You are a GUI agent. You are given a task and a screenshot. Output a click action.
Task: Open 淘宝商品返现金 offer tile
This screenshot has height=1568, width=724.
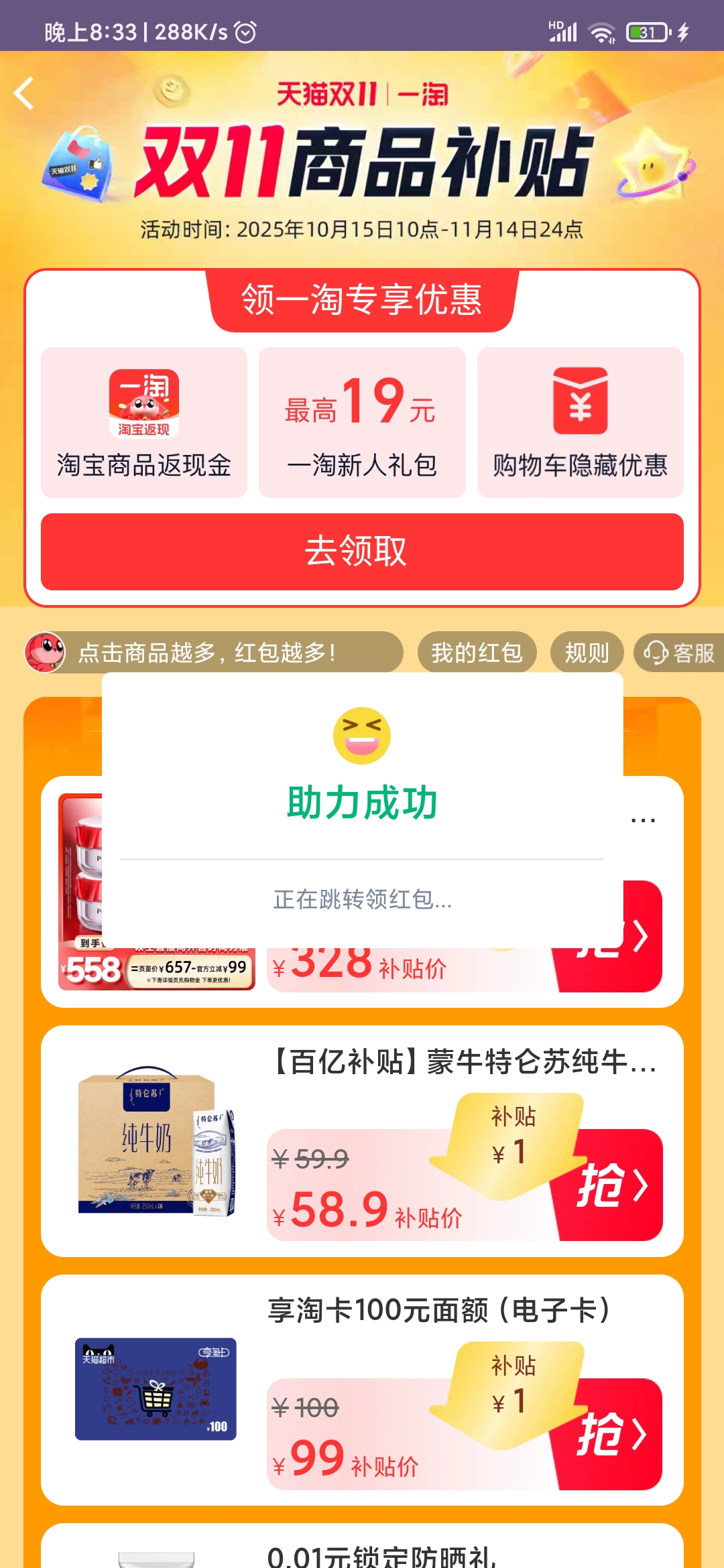coord(144,422)
